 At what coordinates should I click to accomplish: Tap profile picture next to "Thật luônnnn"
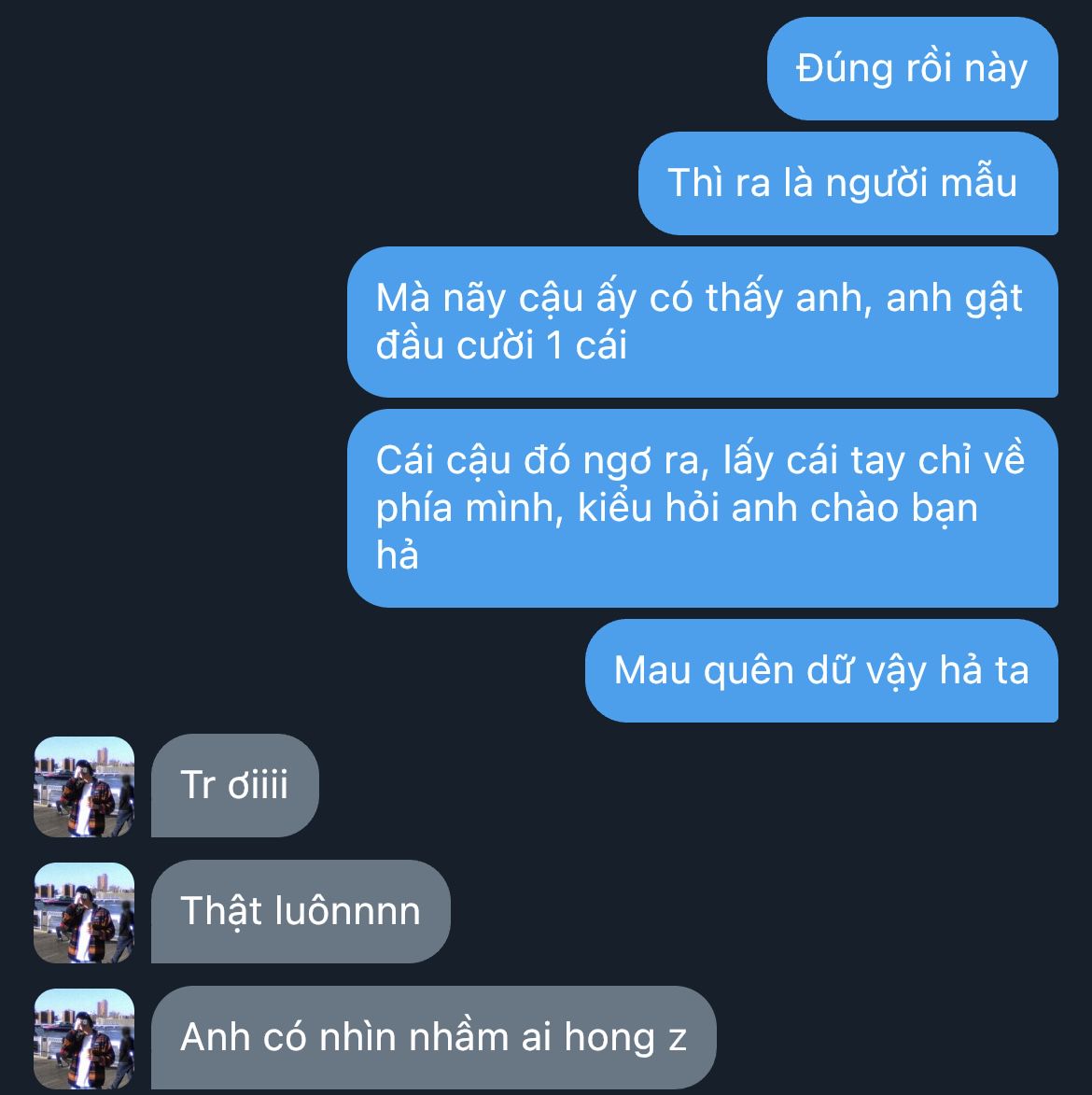[84, 912]
